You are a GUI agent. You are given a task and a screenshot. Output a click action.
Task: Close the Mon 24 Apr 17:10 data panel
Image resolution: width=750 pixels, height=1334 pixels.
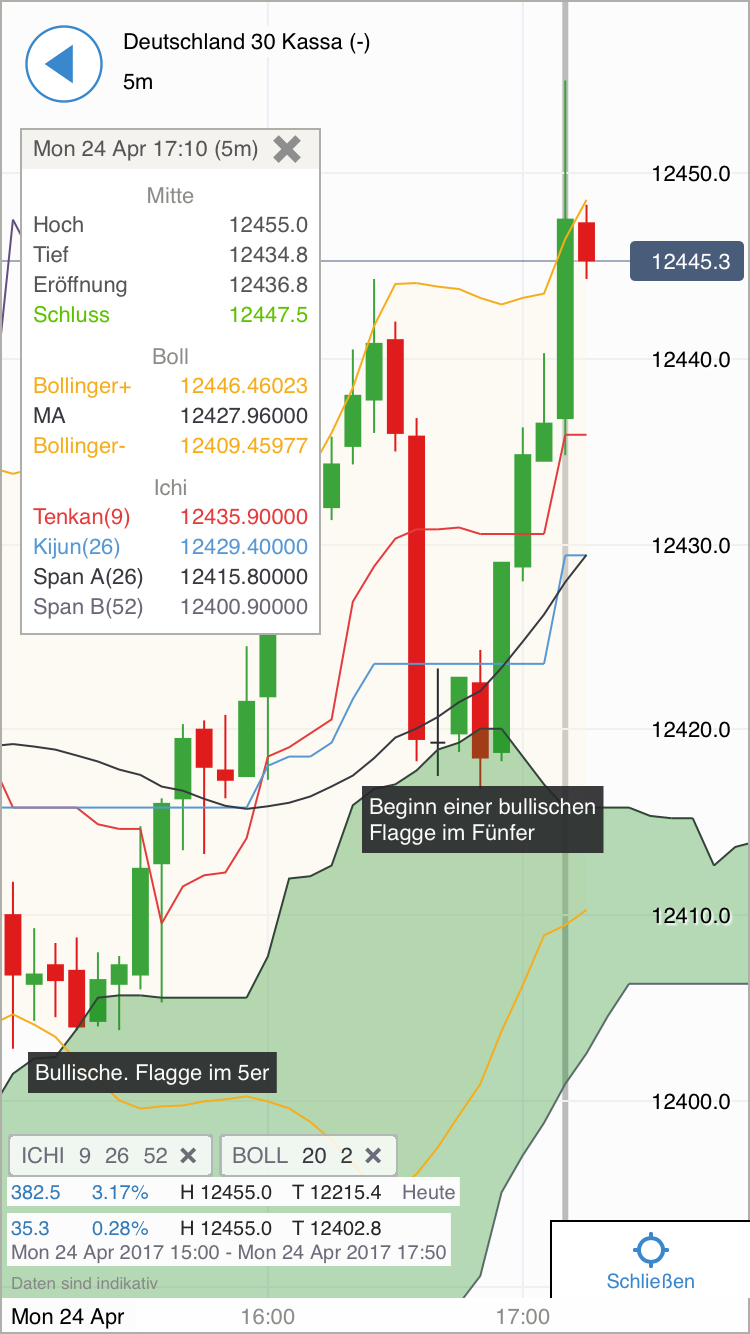(287, 149)
